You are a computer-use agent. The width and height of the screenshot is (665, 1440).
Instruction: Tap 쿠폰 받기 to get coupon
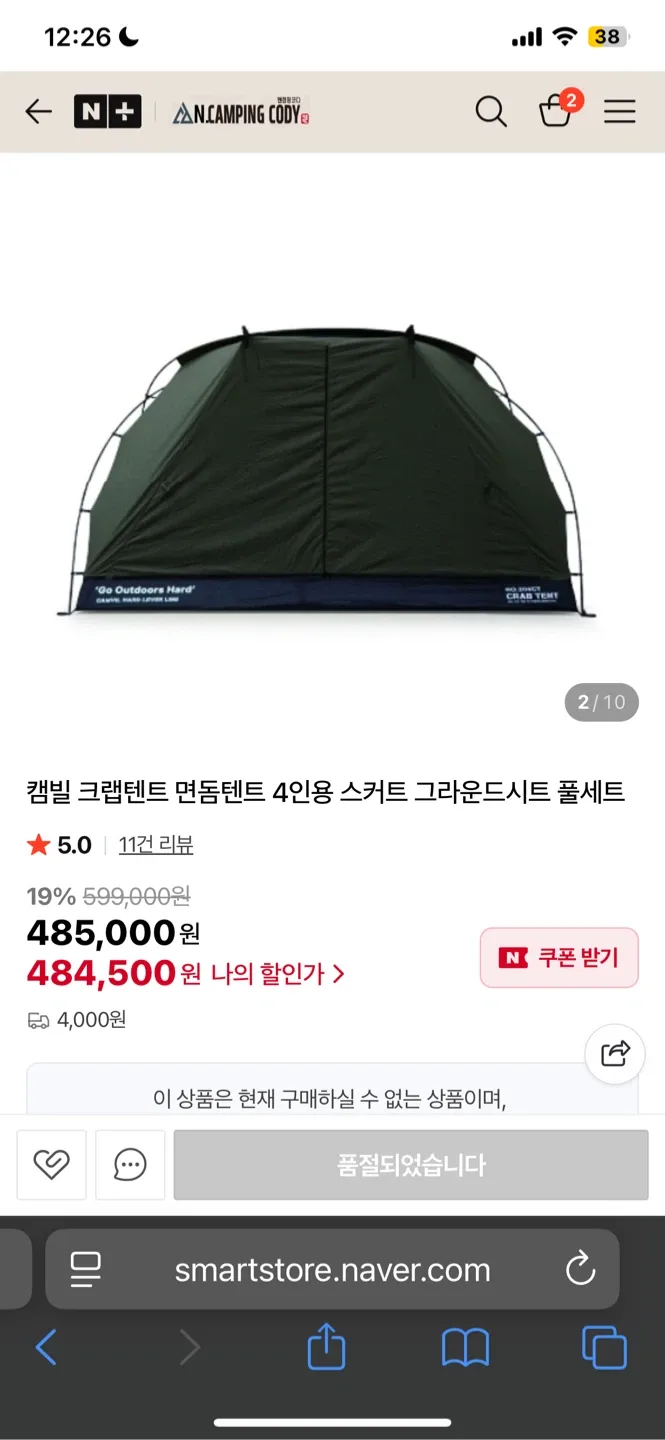pos(558,958)
